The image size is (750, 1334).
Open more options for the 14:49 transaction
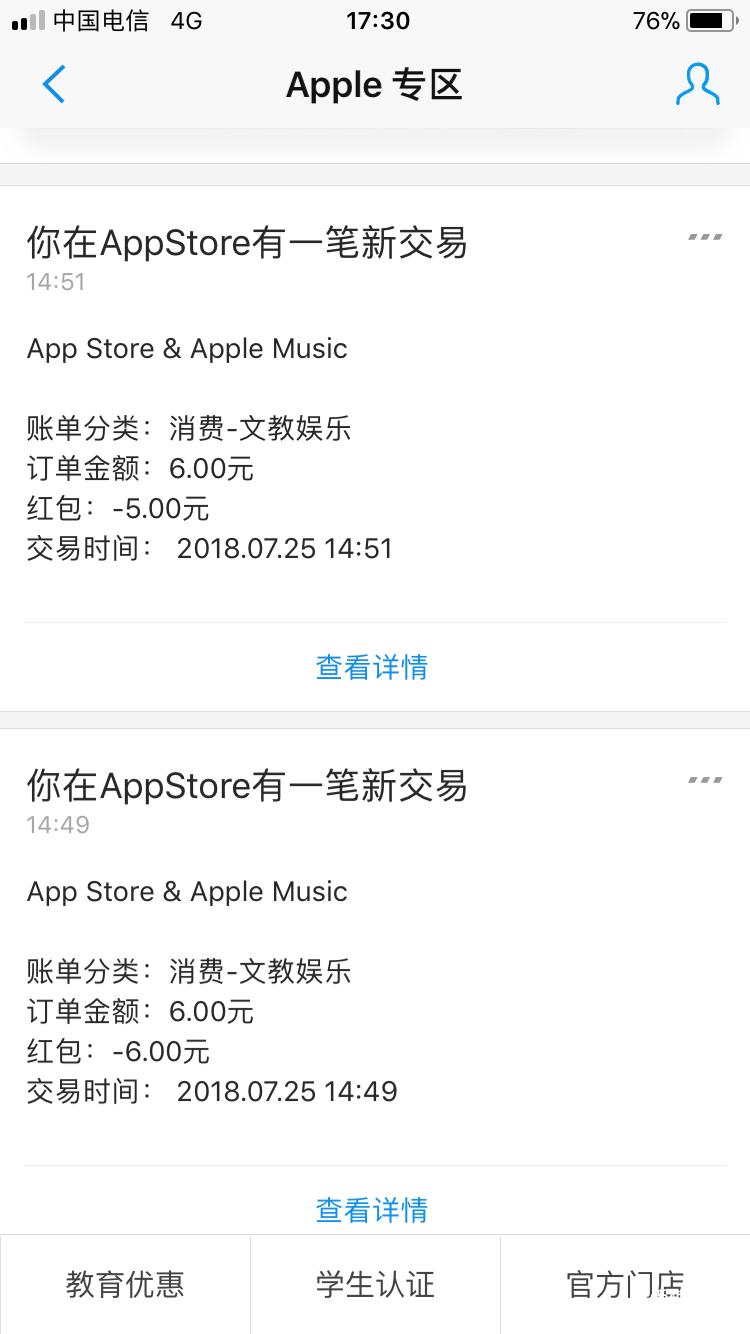pos(705,780)
